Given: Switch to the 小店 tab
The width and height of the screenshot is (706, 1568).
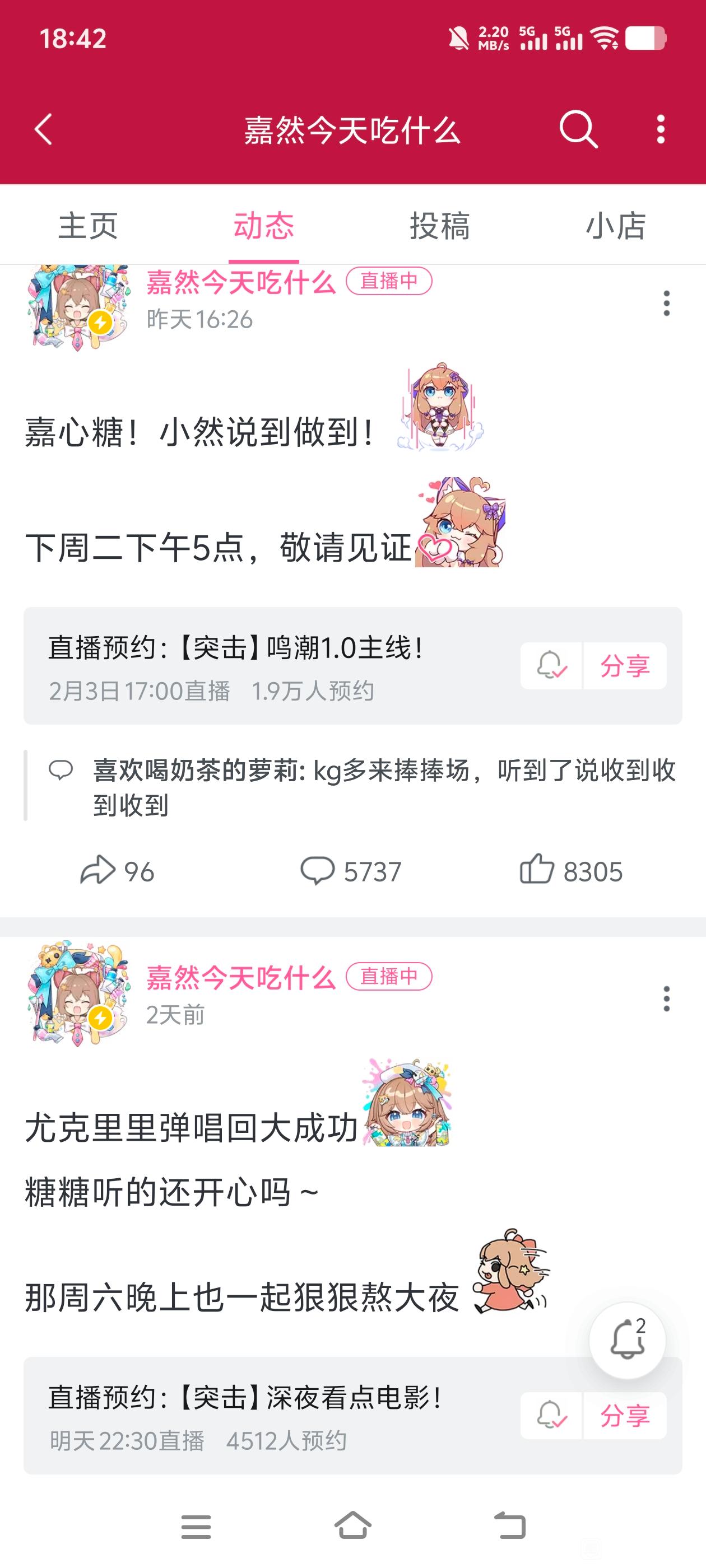Looking at the screenshot, I should point(615,226).
